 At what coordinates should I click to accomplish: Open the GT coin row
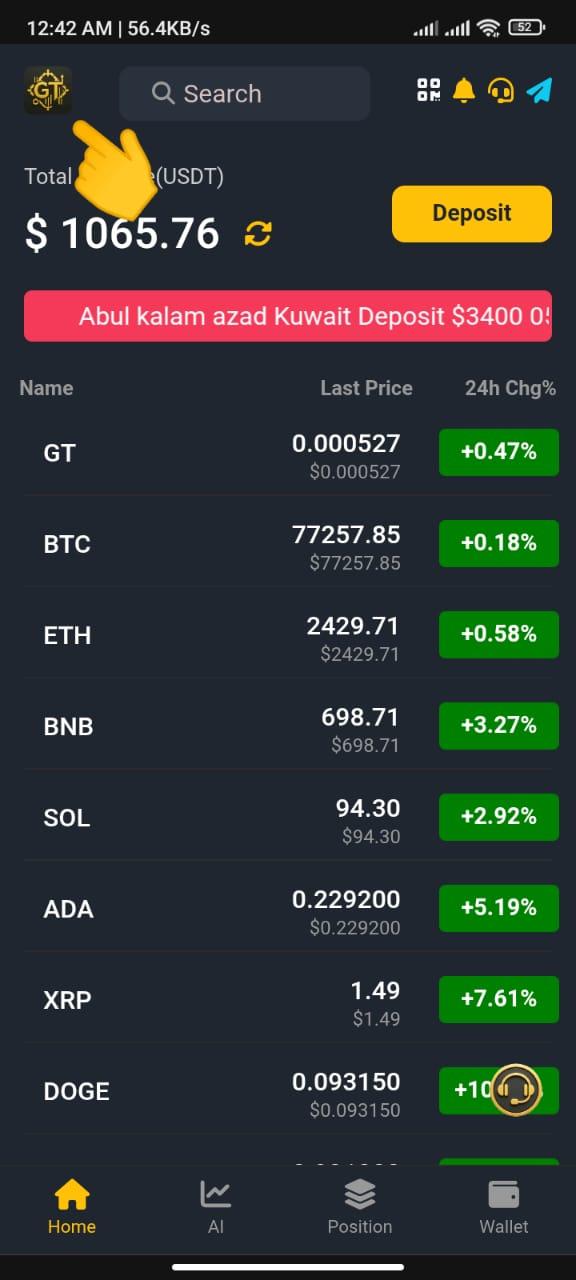point(288,453)
